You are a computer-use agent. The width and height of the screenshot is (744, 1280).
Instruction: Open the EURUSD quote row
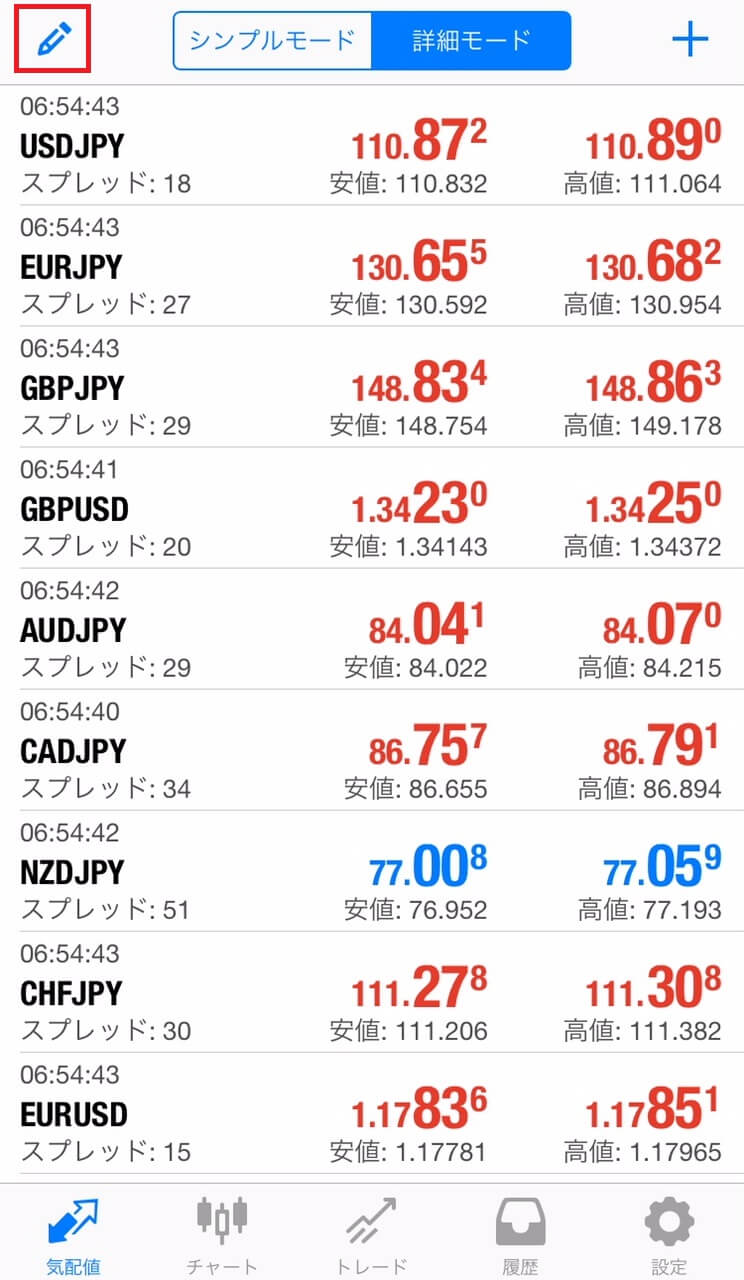pos(372,1113)
